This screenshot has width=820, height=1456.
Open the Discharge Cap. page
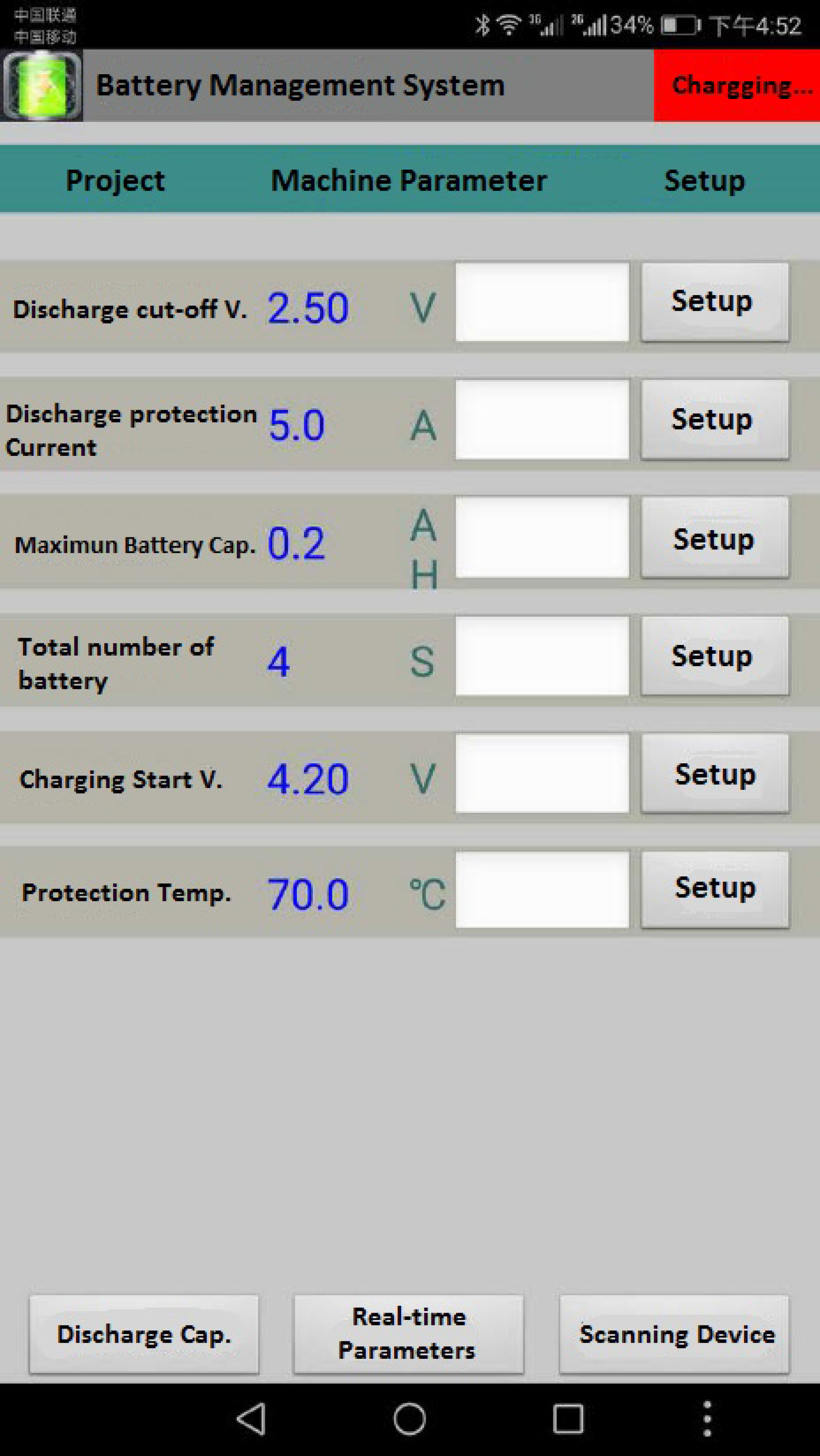tap(144, 1335)
